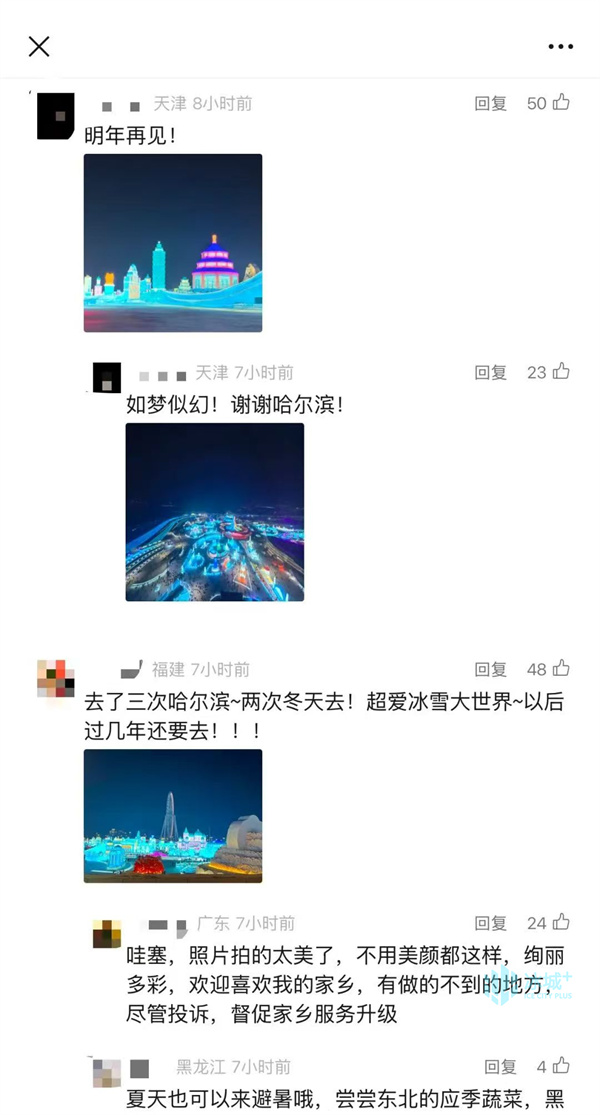Reply to the Guangdong user's comment
The height and width of the screenshot is (1115, 600).
coord(490,923)
